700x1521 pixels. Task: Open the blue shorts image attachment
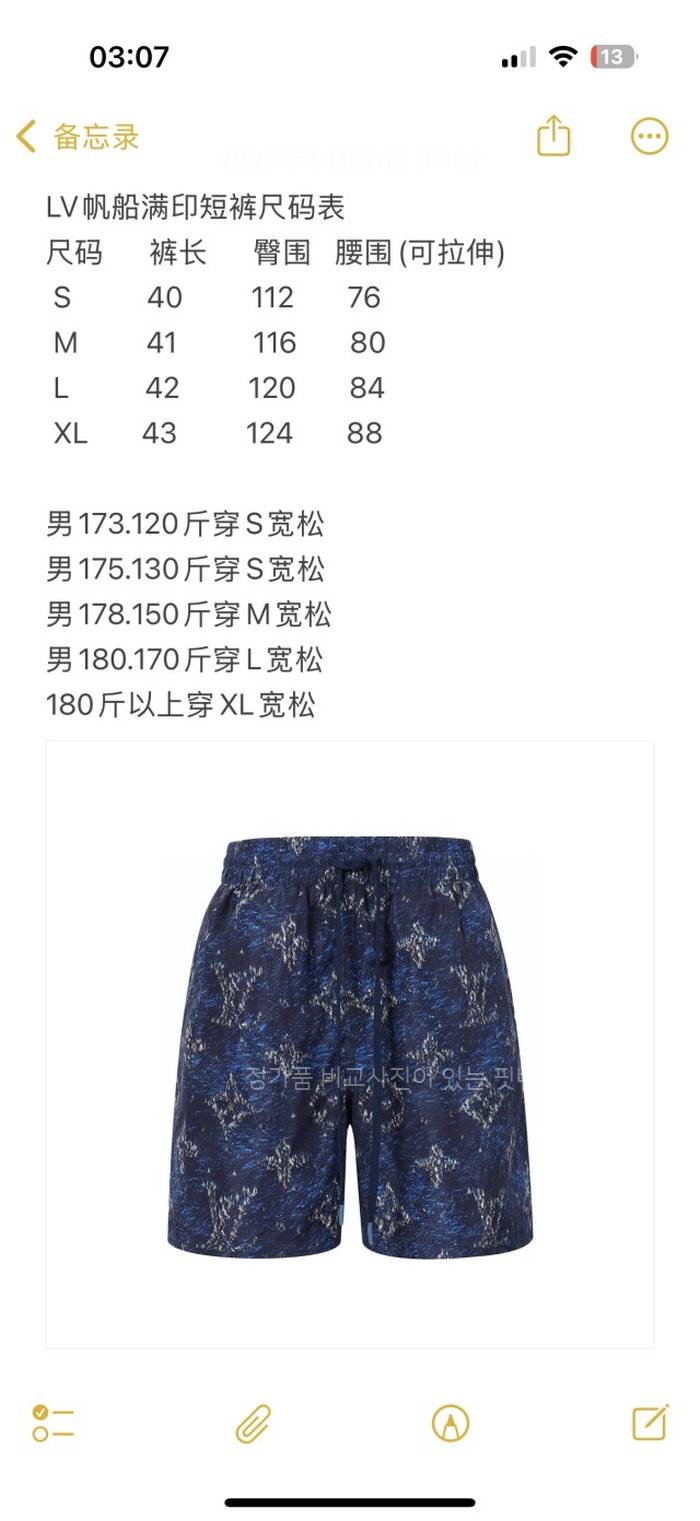click(x=350, y=1043)
